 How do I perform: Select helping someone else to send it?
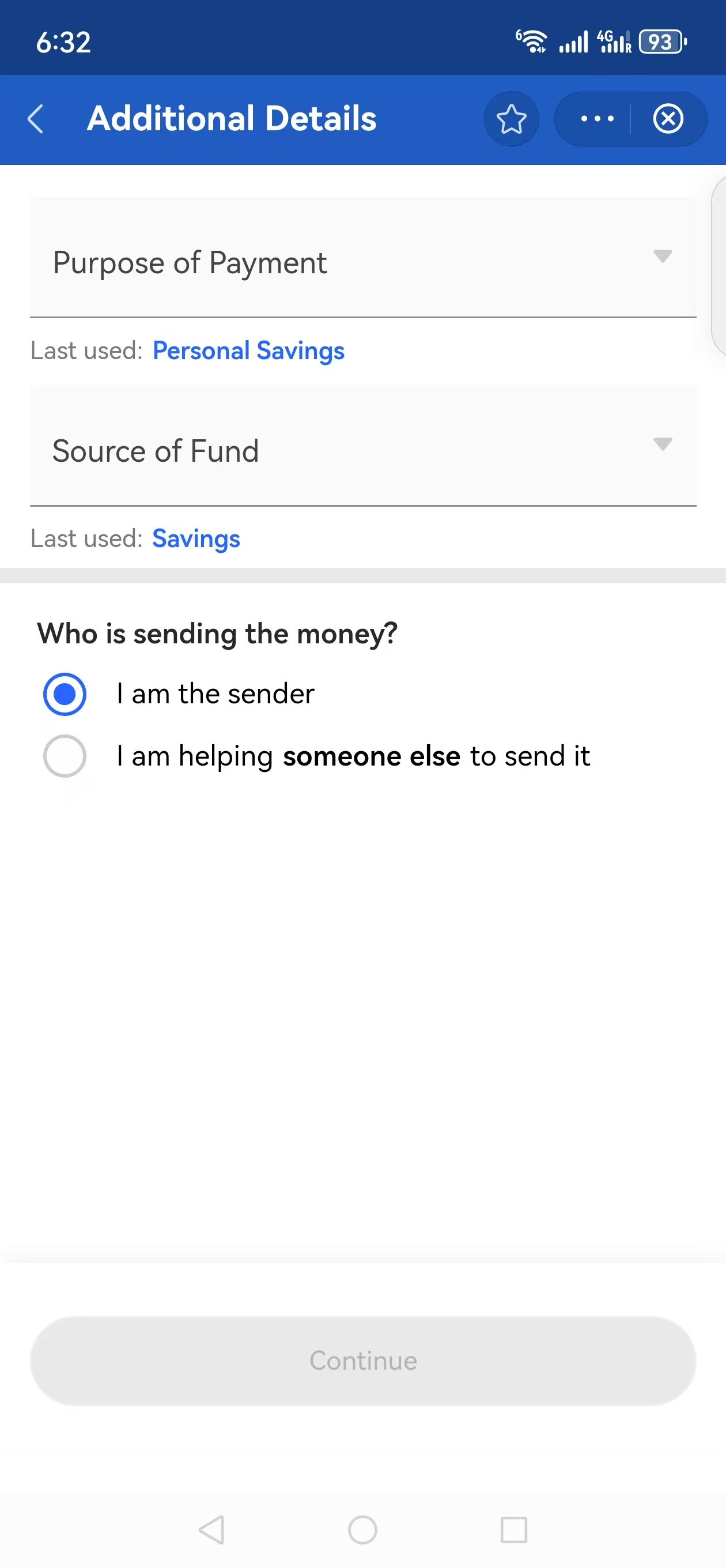pyautogui.click(x=65, y=756)
